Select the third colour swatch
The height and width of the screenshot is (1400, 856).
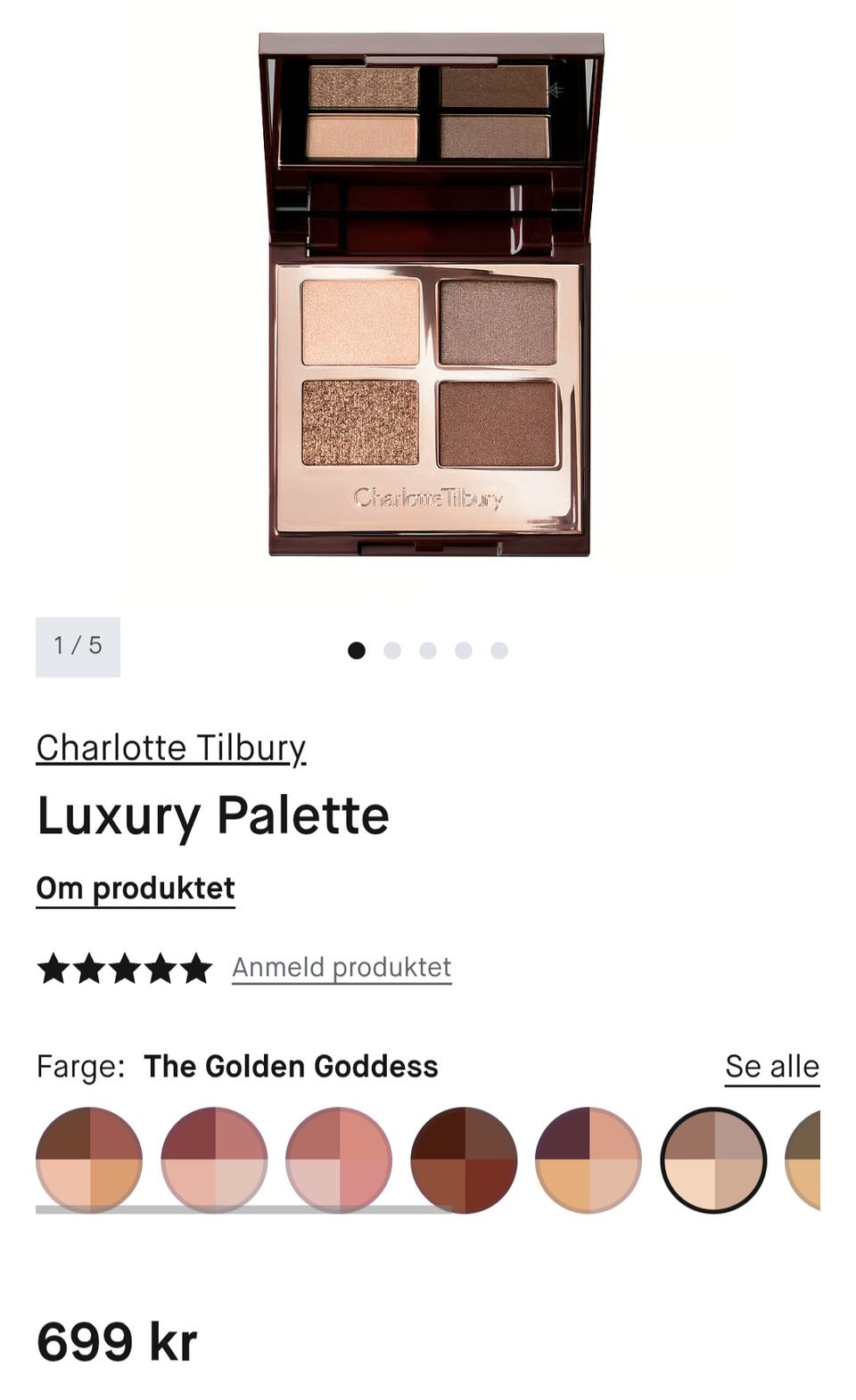pyautogui.click(x=339, y=1159)
